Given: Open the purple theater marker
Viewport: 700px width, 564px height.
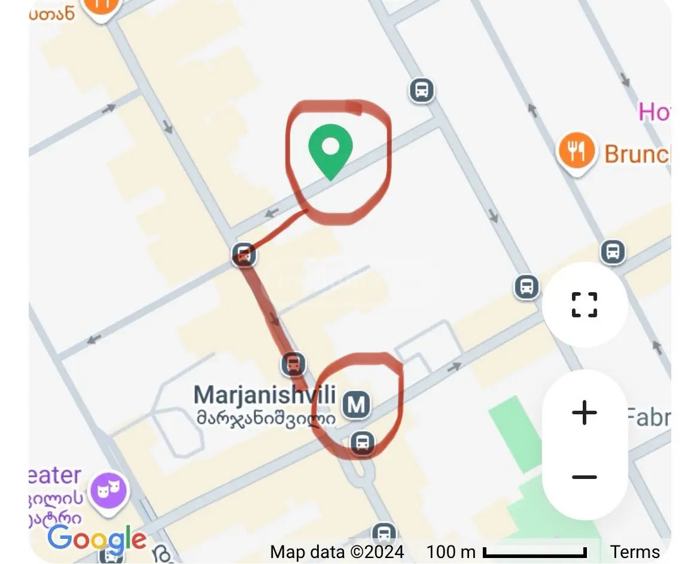Looking at the screenshot, I should click(108, 490).
